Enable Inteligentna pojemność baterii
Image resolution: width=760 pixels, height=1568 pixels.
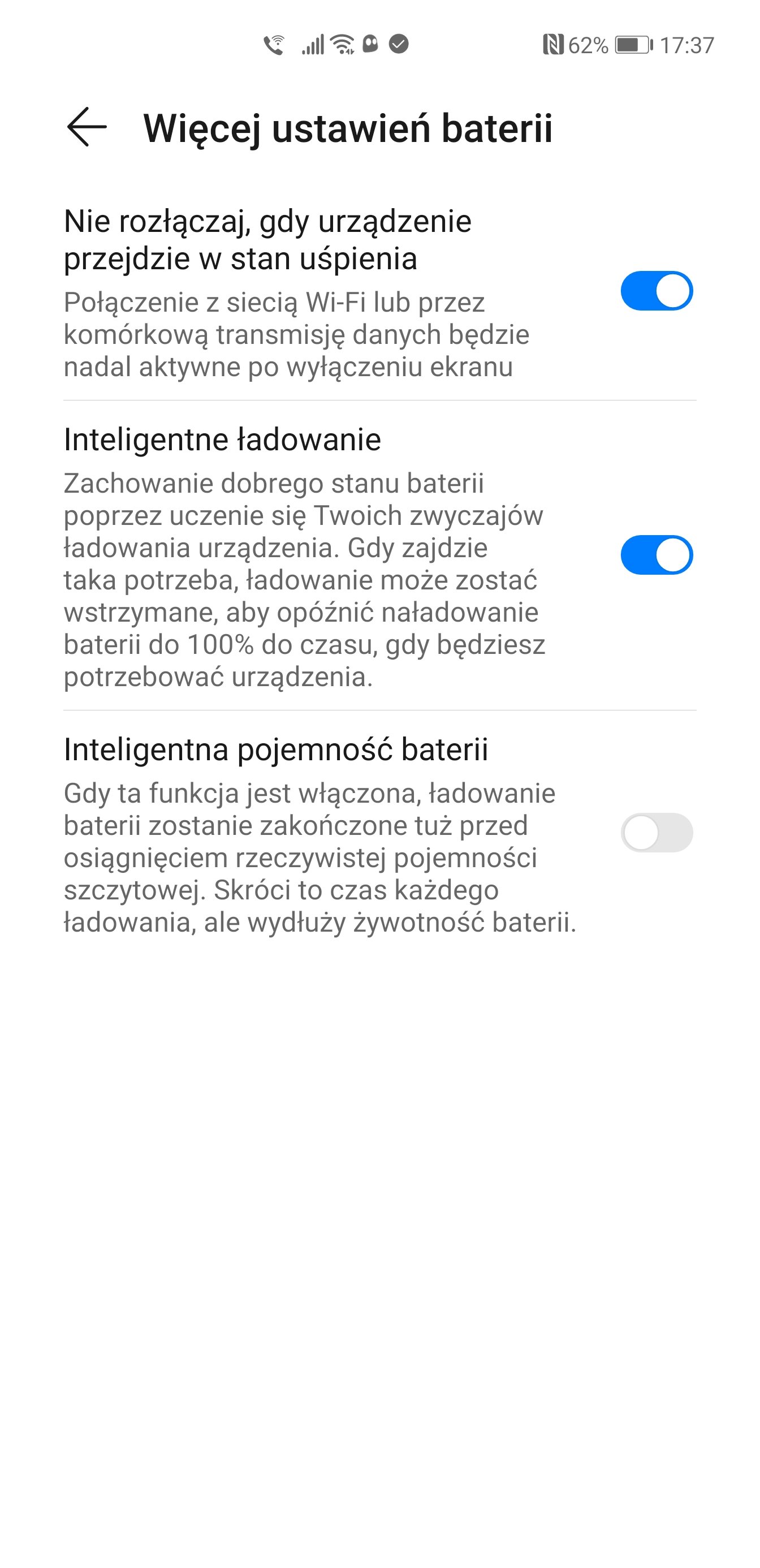pos(657,833)
